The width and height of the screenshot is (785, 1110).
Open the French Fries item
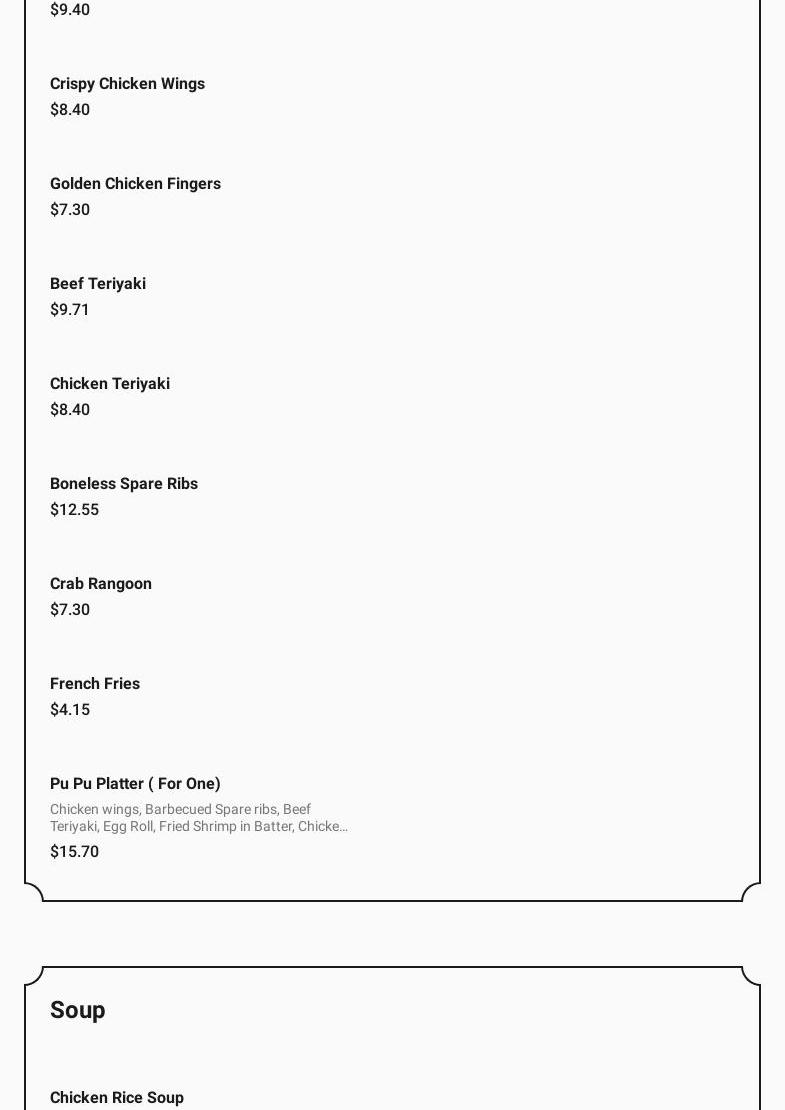click(95, 684)
